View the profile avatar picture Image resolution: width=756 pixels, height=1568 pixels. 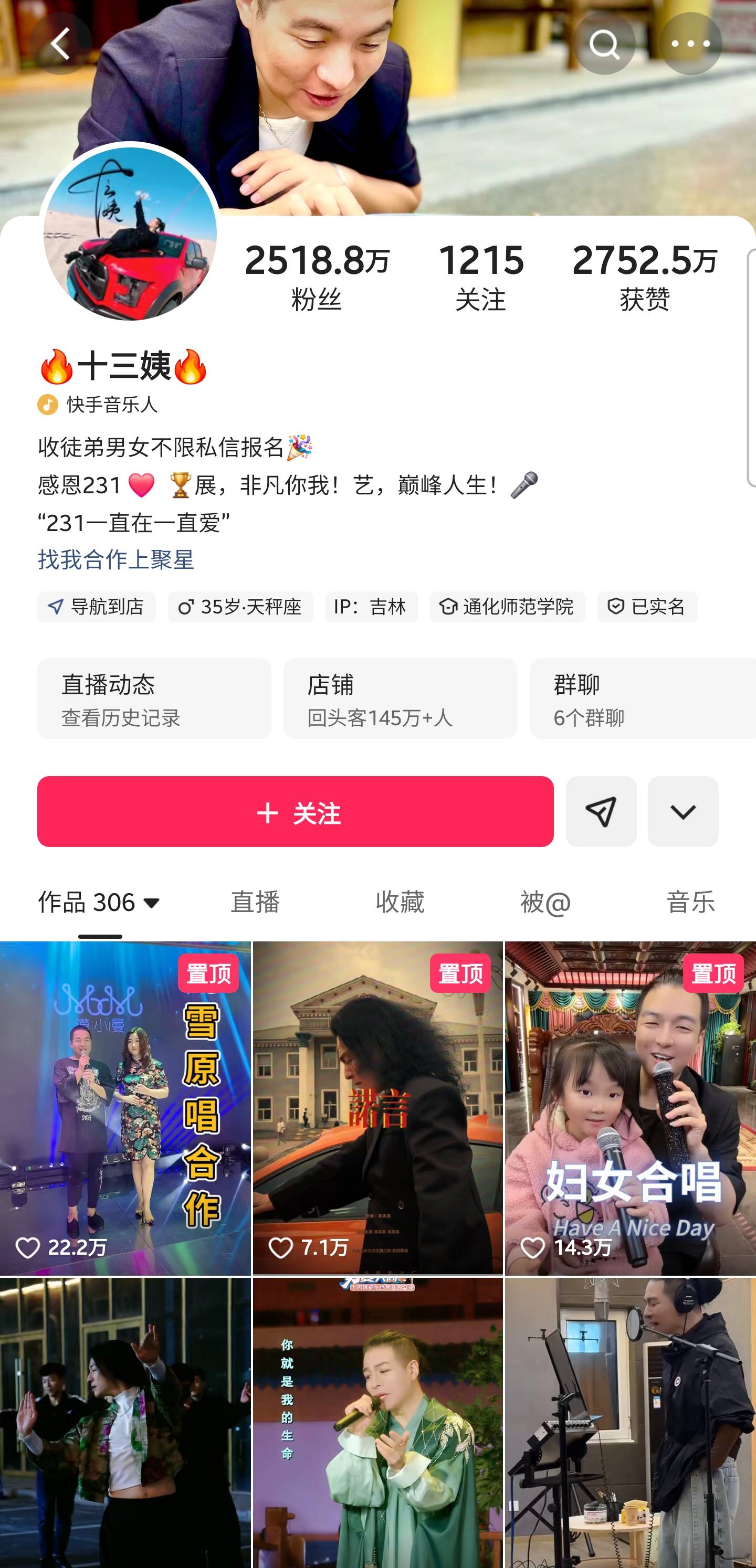[130, 234]
